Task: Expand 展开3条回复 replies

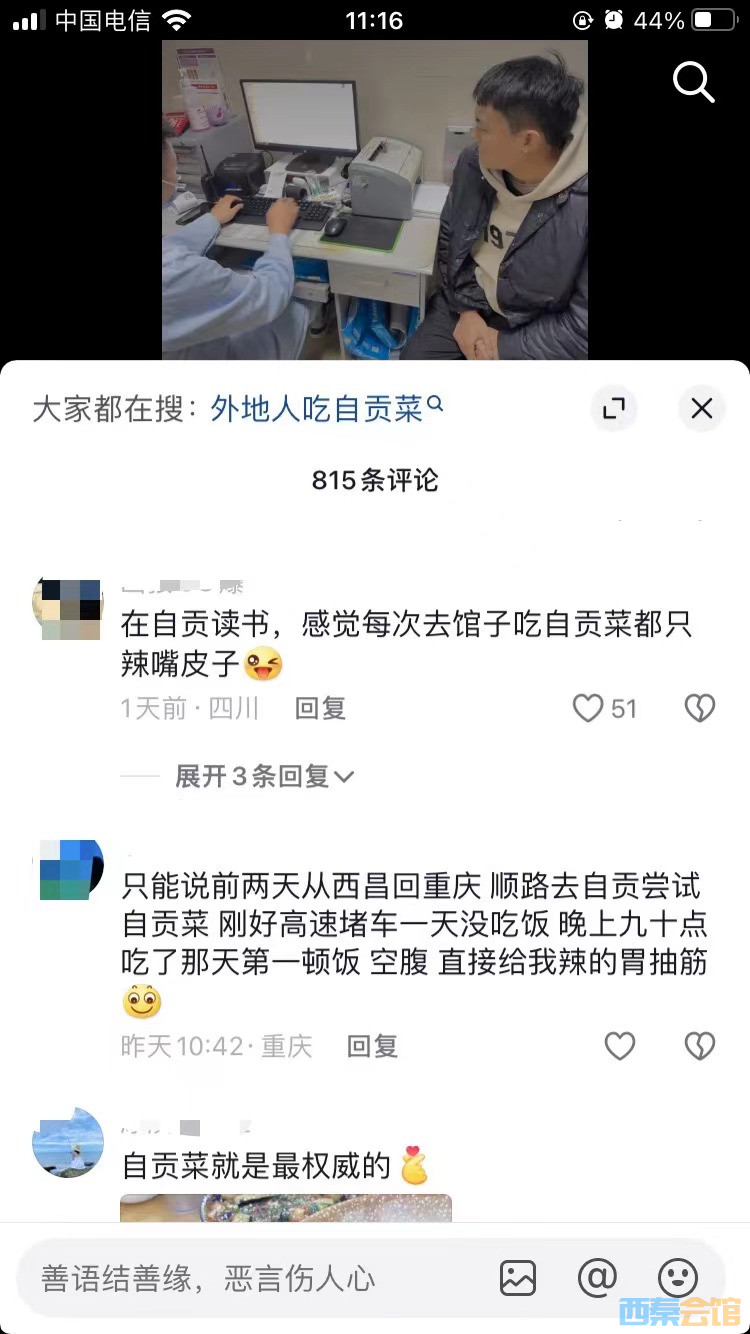Action: (264, 776)
